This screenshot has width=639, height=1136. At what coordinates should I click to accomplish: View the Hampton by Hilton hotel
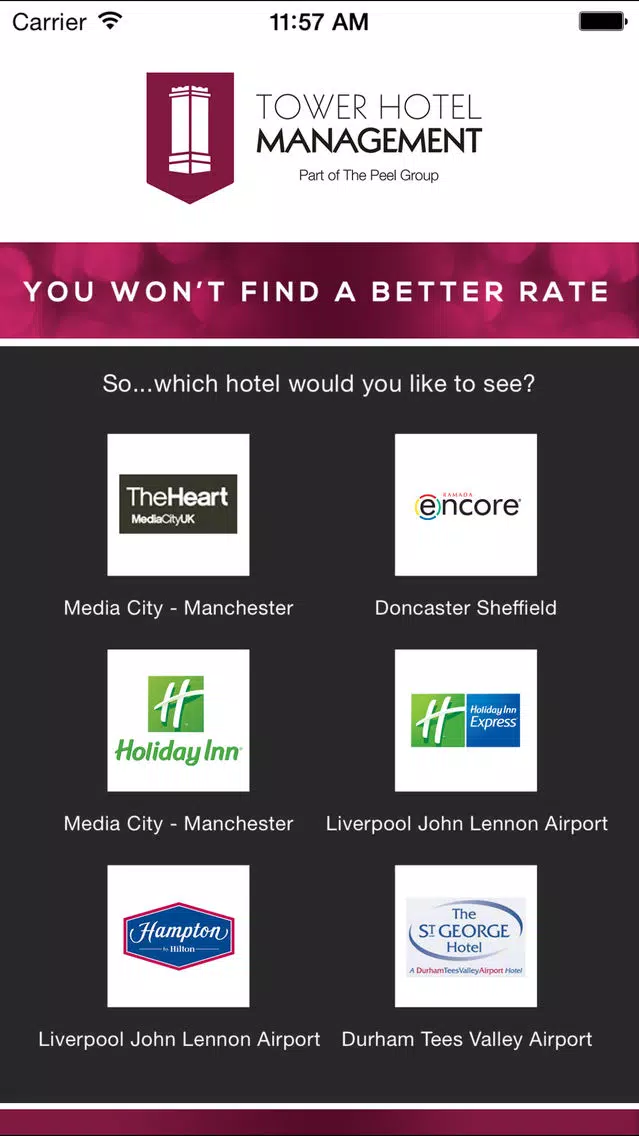178,936
